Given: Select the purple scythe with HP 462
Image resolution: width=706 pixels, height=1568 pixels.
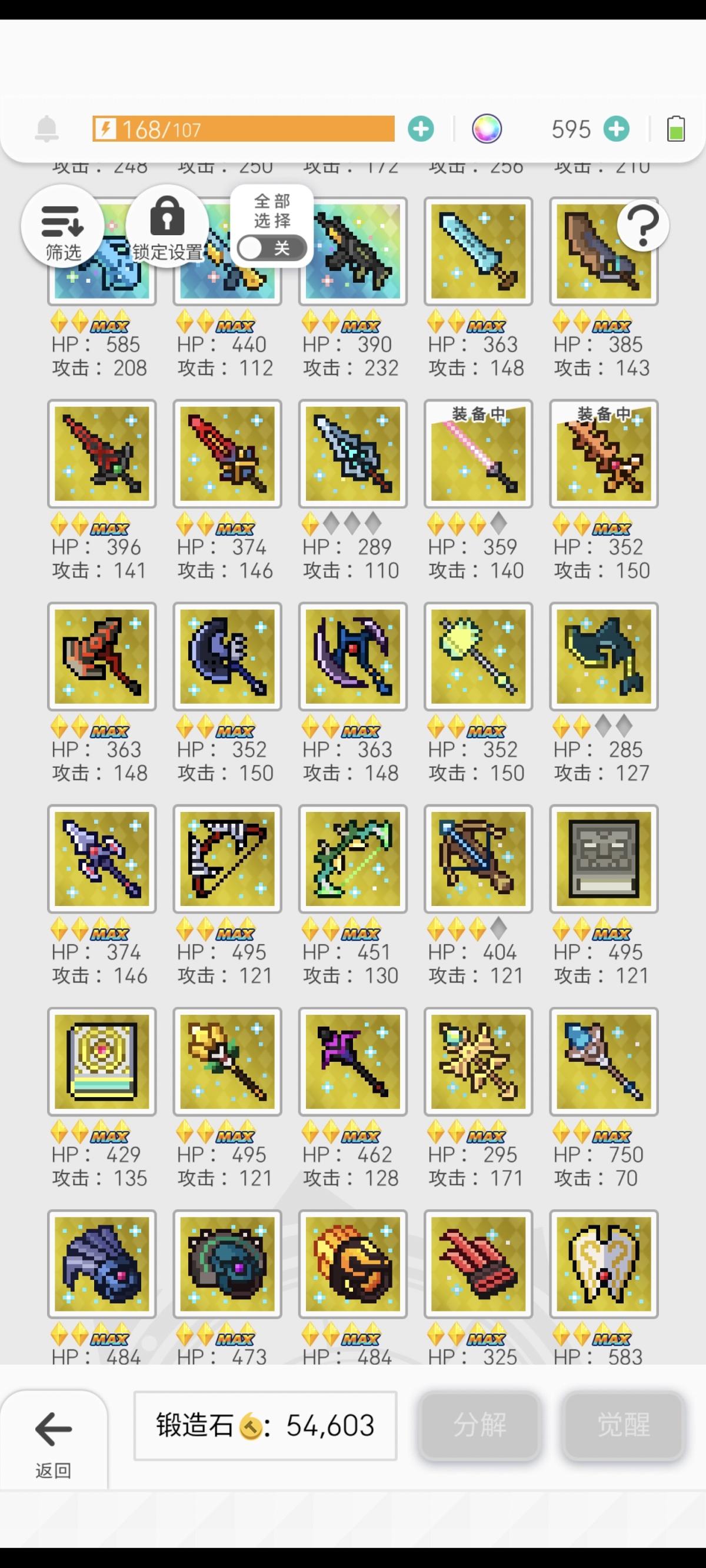Looking at the screenshot, I should pos(352,1062).
